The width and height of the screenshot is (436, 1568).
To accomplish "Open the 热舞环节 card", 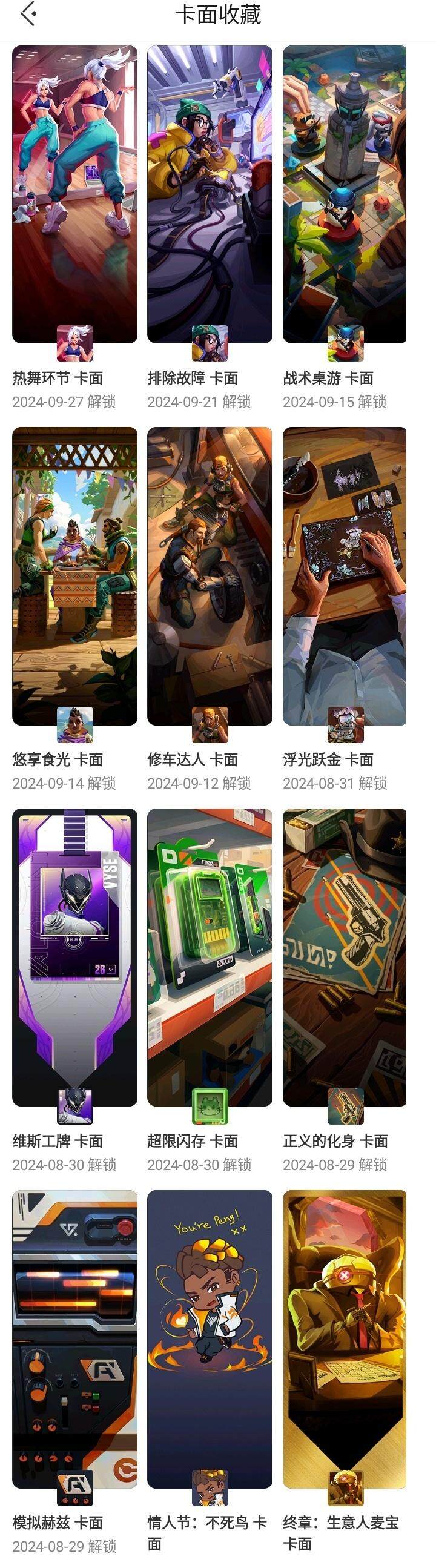I will coord(74,195).
